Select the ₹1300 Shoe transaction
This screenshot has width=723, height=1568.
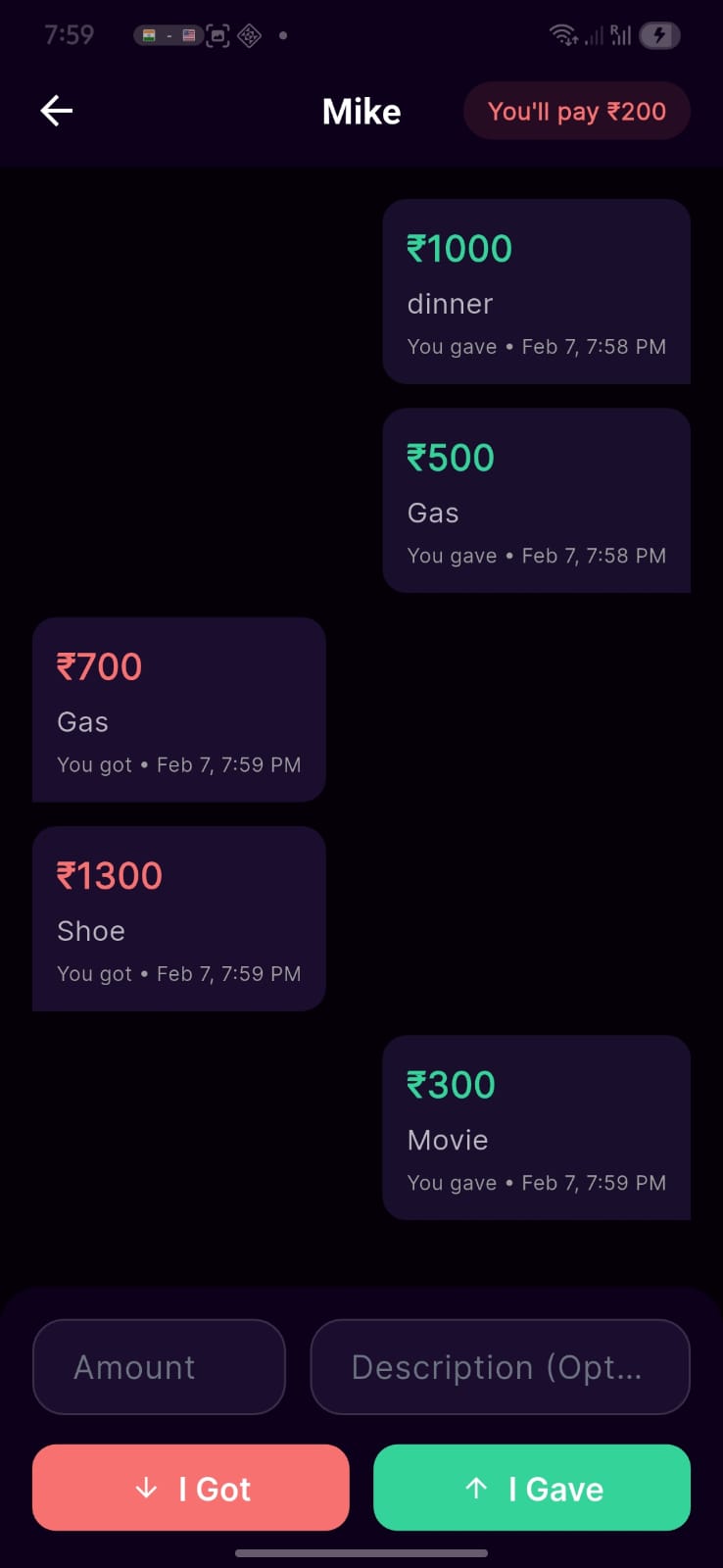point(179,918)
